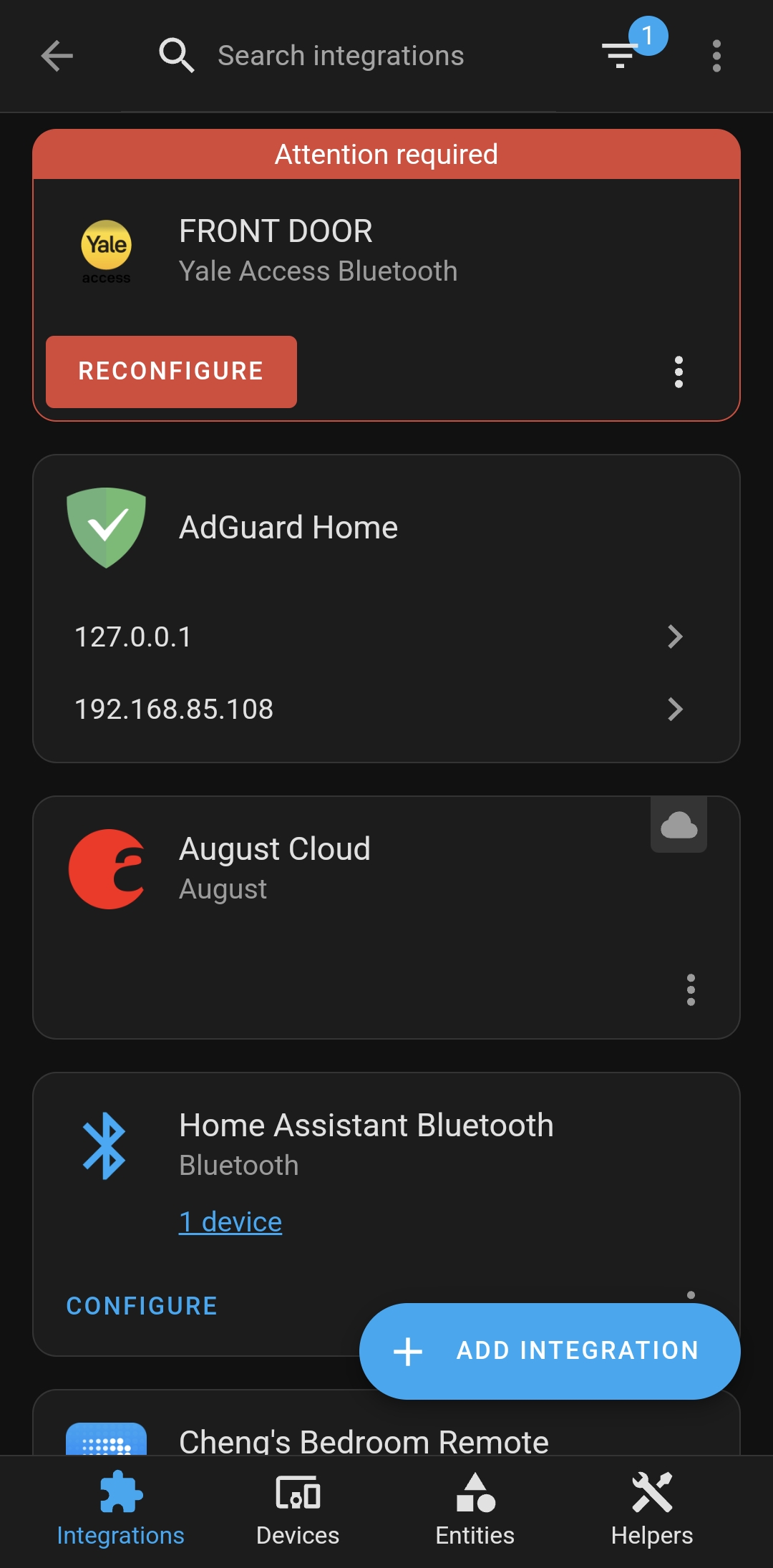Click the search magnifier icon
This screenshot has height=1568, width=773.
(176, 54)
